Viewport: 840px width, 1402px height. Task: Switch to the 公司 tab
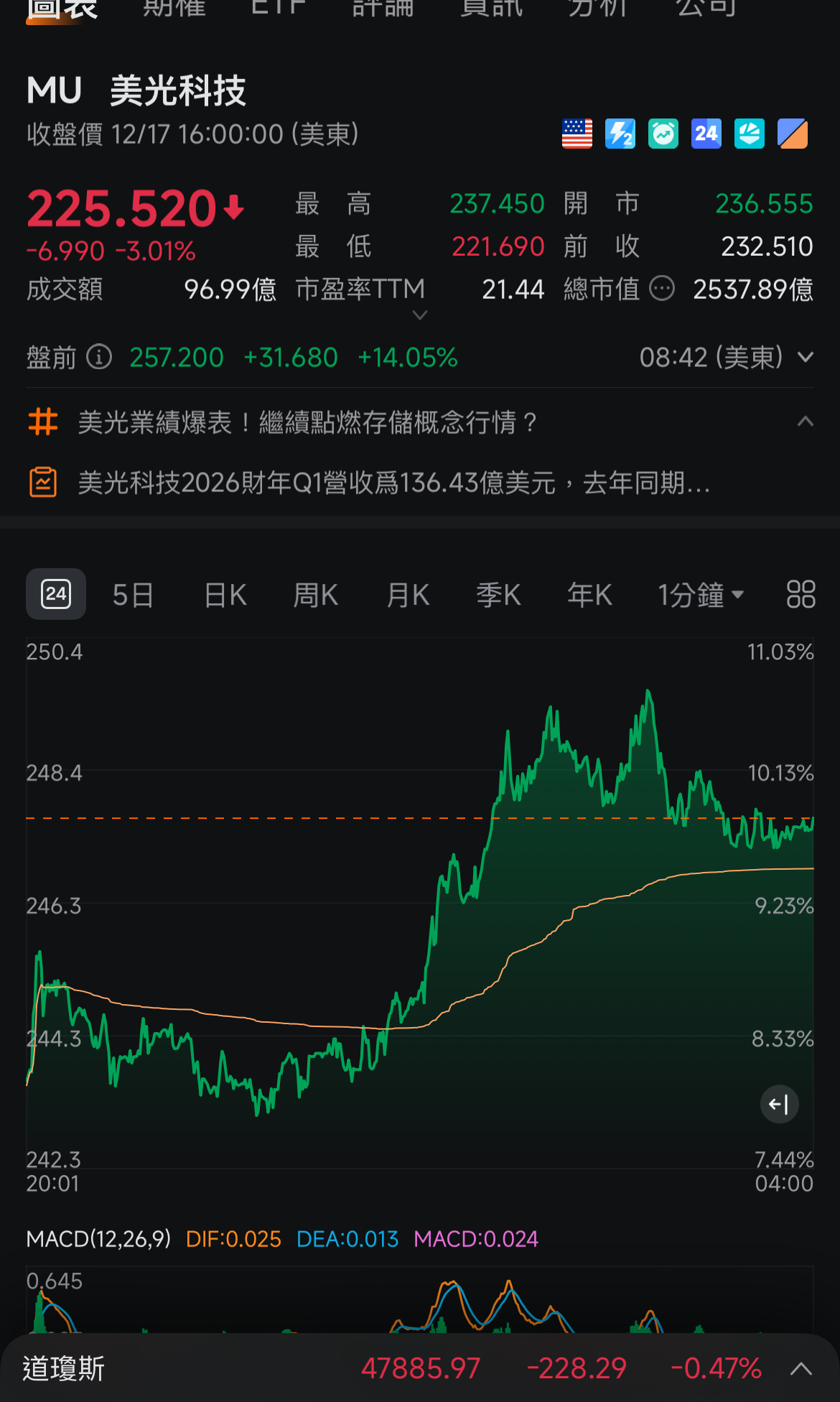(706, 9)
